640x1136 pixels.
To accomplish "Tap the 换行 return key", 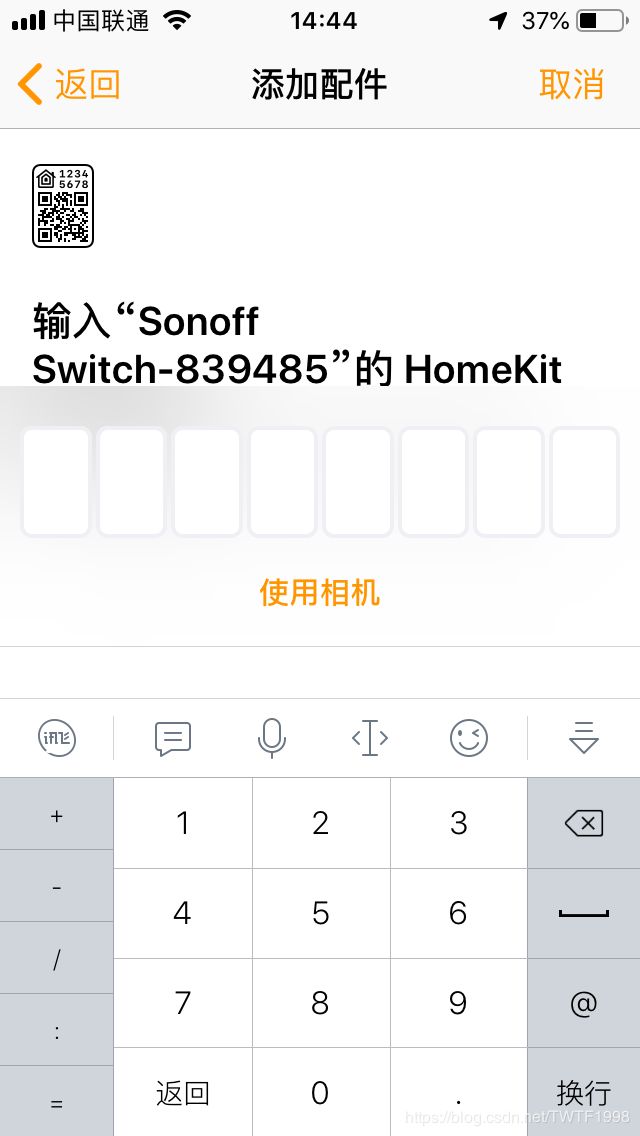I will tap(583, 1092).
